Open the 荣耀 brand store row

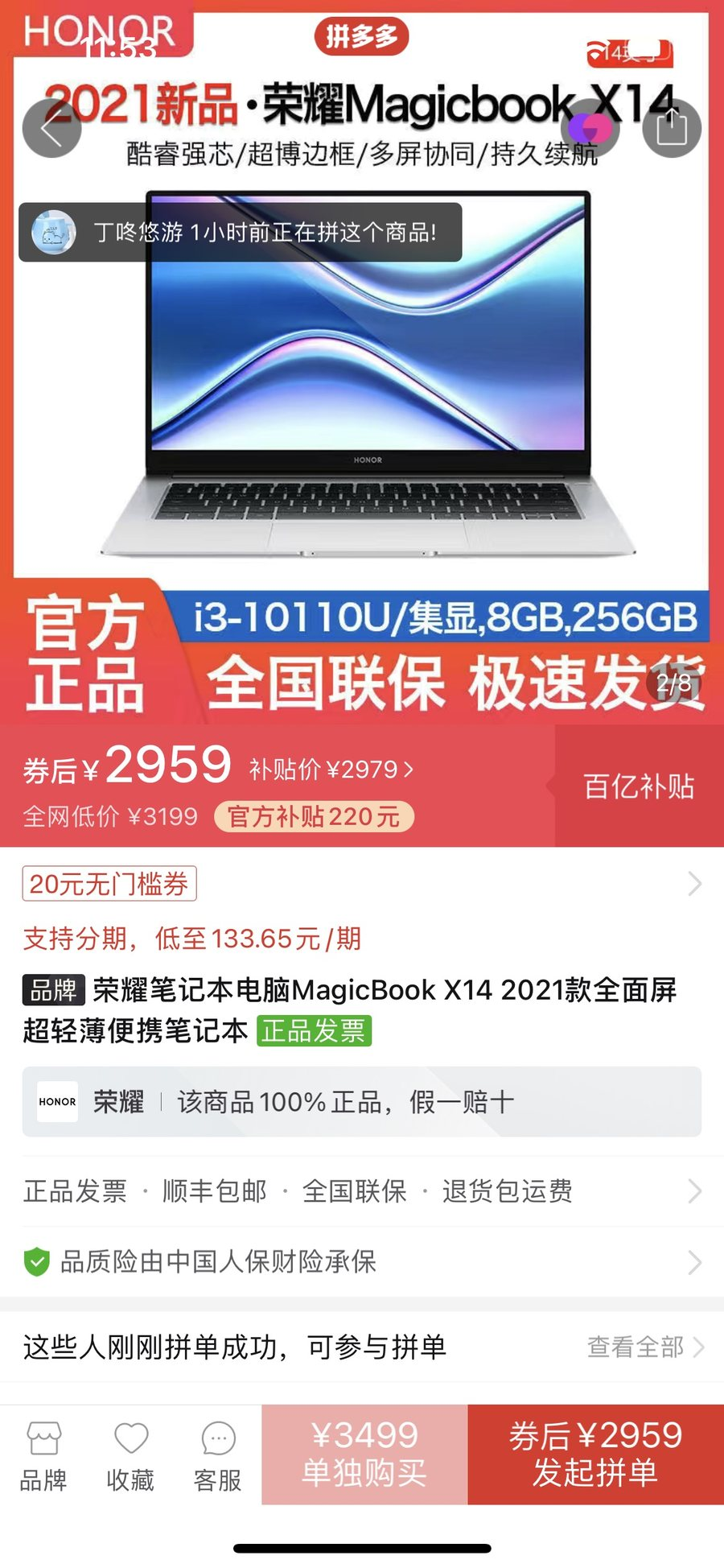(x=361, y=1101)
